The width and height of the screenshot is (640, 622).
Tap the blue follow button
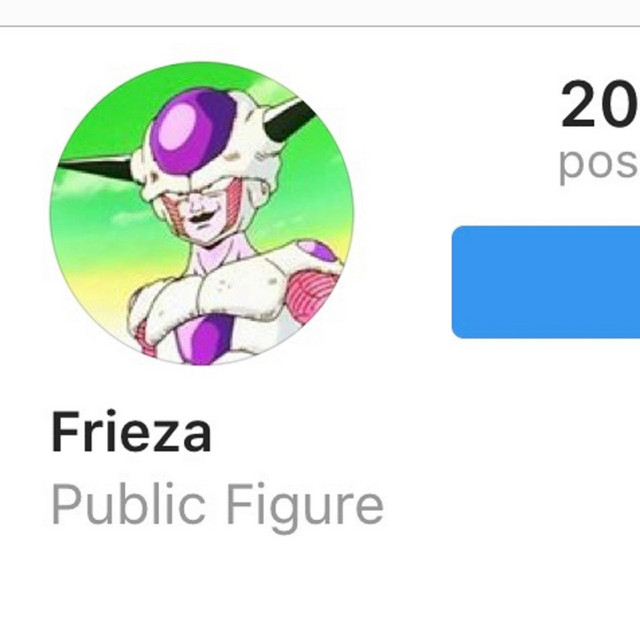pyautogui.click(x=546, y=282)
